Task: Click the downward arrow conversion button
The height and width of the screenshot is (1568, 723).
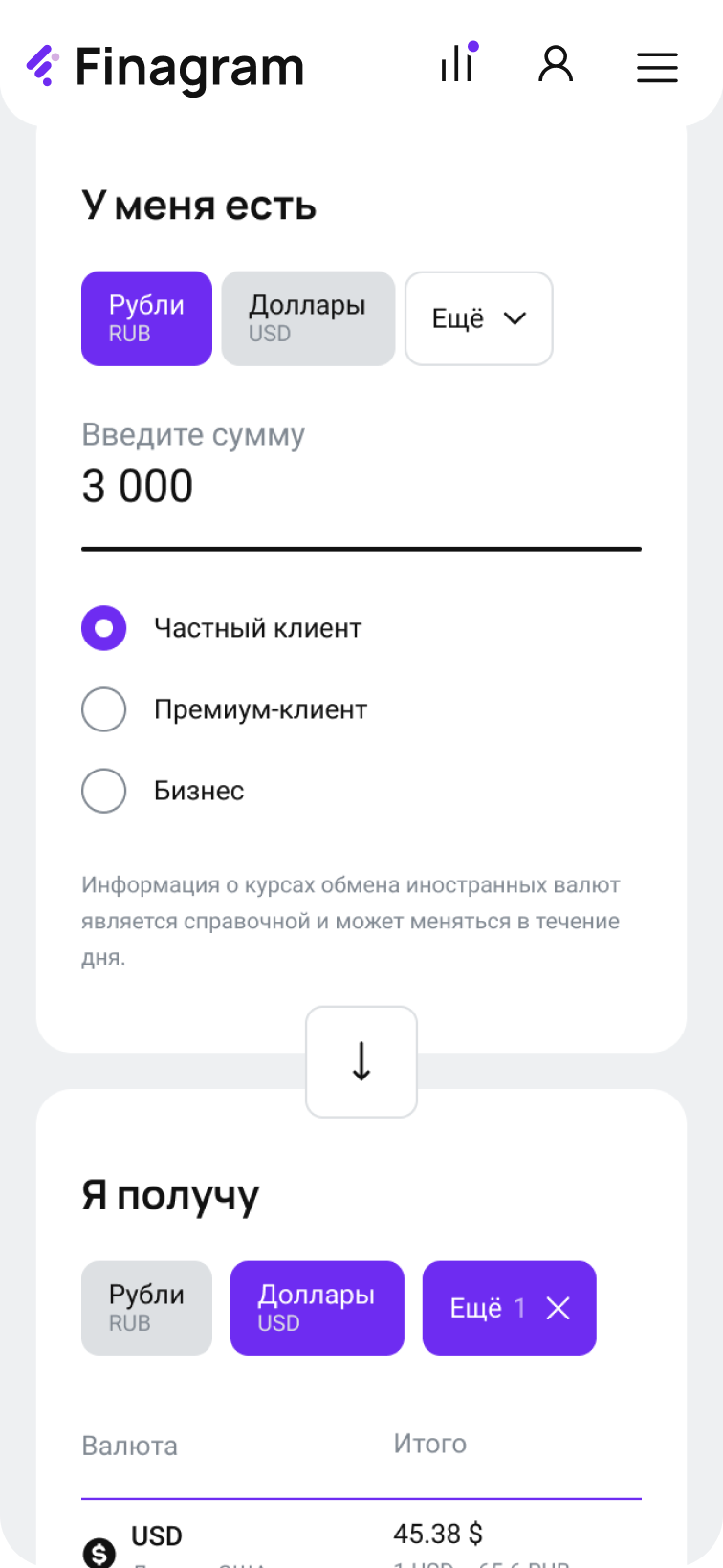Action: [361, 1061]
